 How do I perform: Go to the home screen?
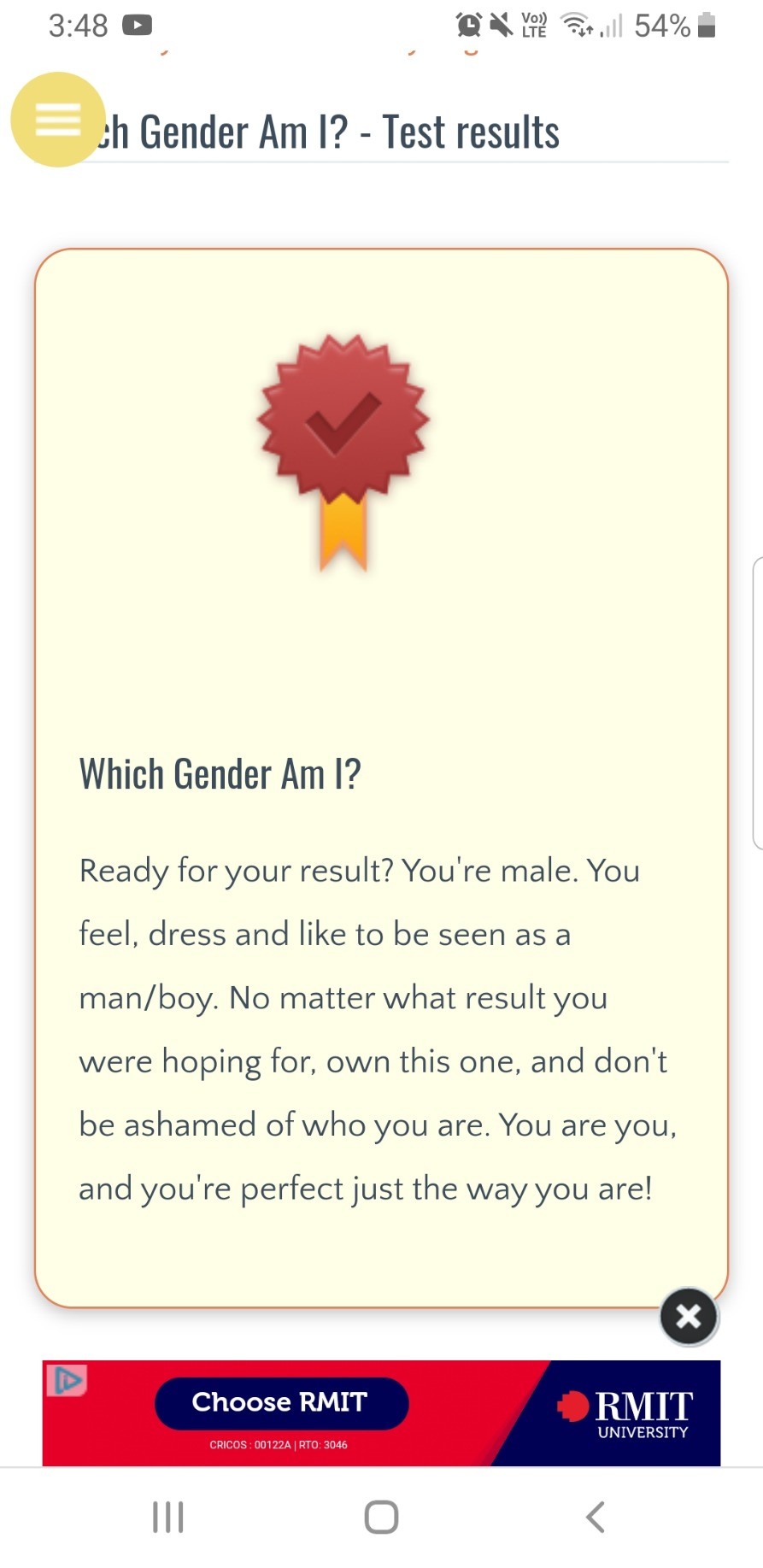[381, 1517]
